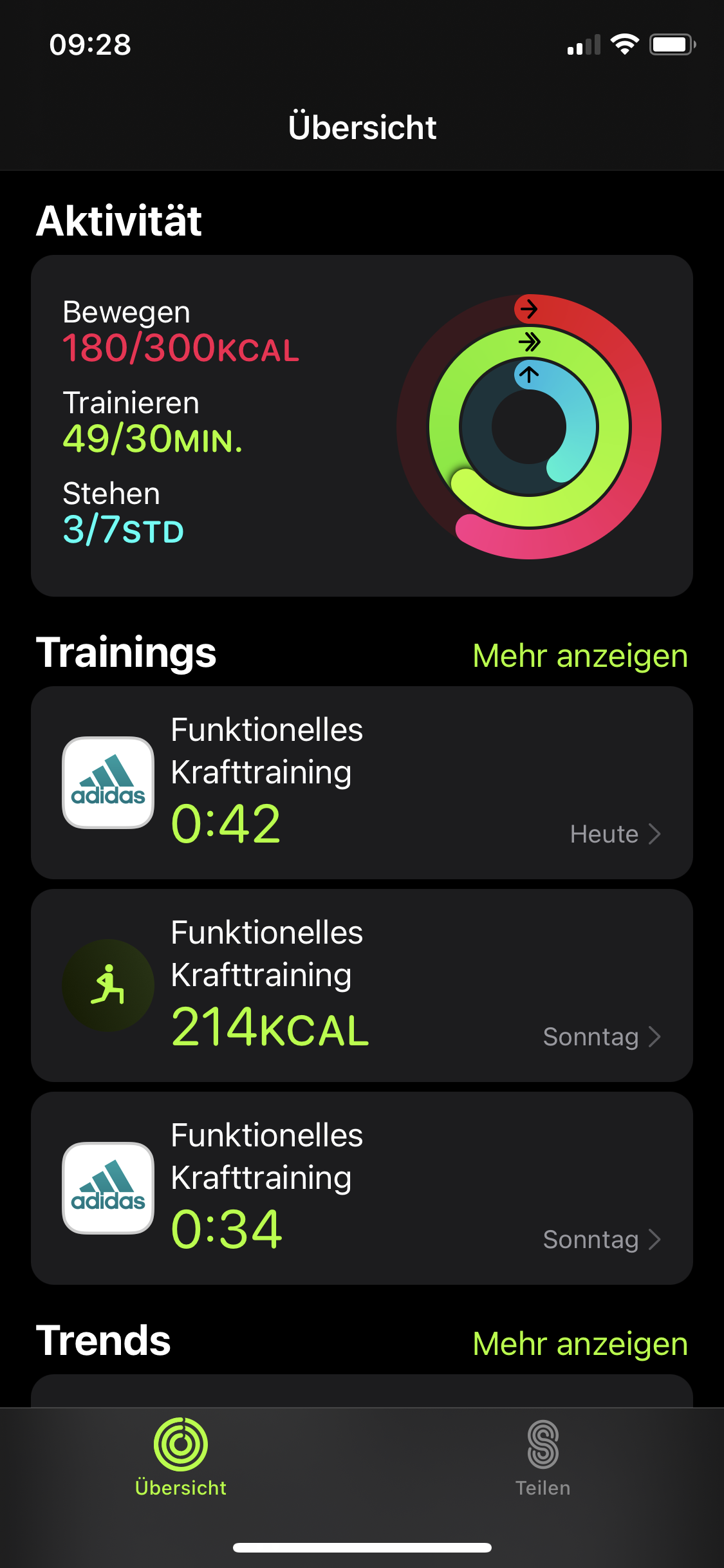This screenshot has height=1568, width=724.
Task: Select the Übersicht tab
Action: pos(181,1459)
